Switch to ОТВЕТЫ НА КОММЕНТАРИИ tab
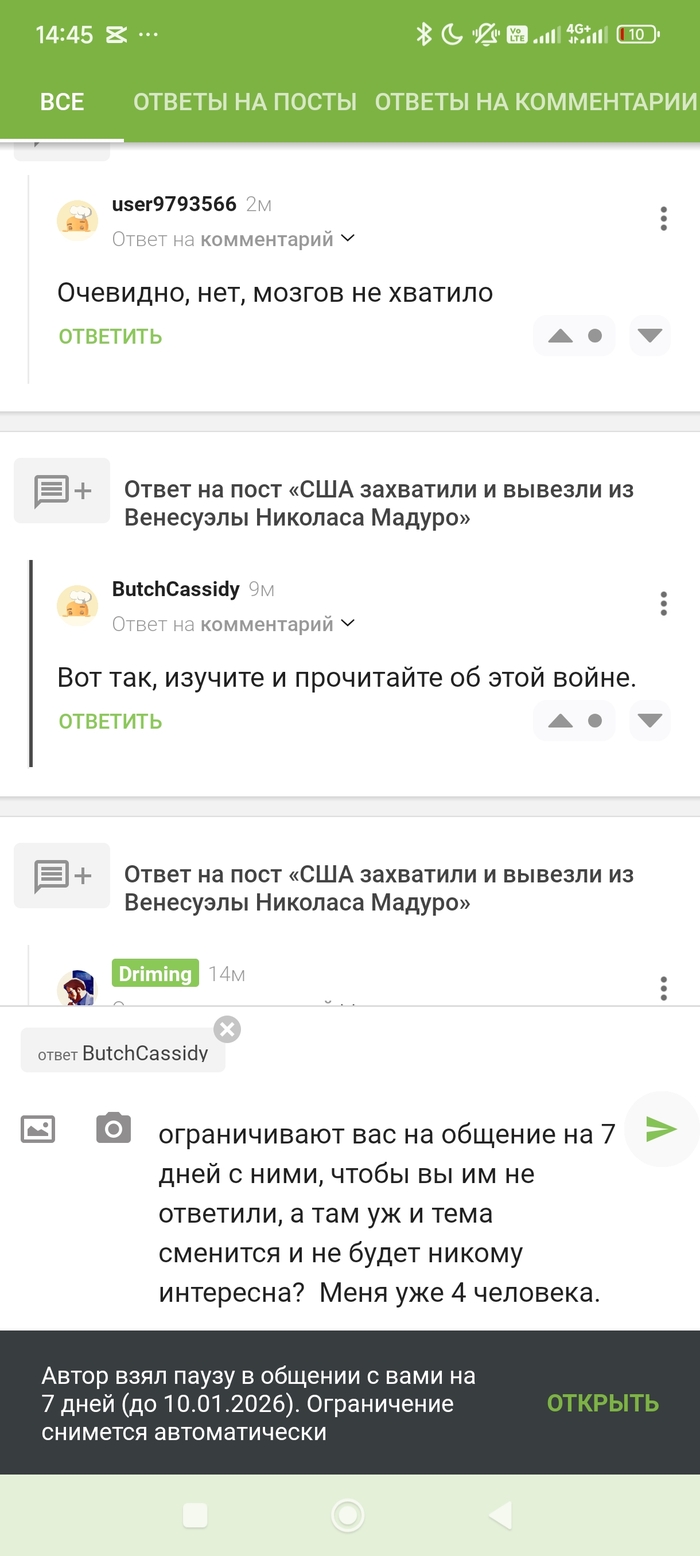This screenshot has height=1556, width=700. (x=535, y=102)
